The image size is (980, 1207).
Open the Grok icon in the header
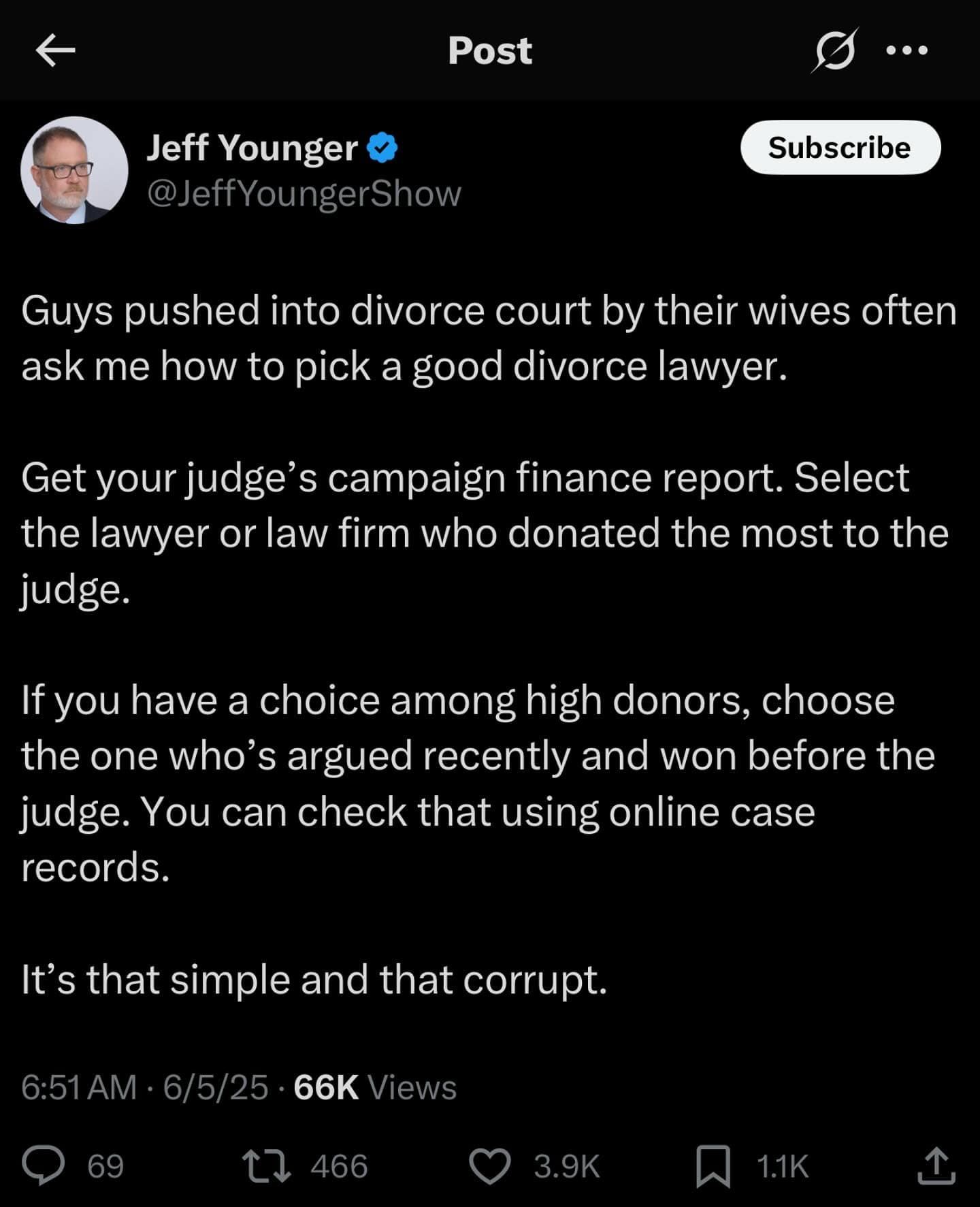coord(834,50)
